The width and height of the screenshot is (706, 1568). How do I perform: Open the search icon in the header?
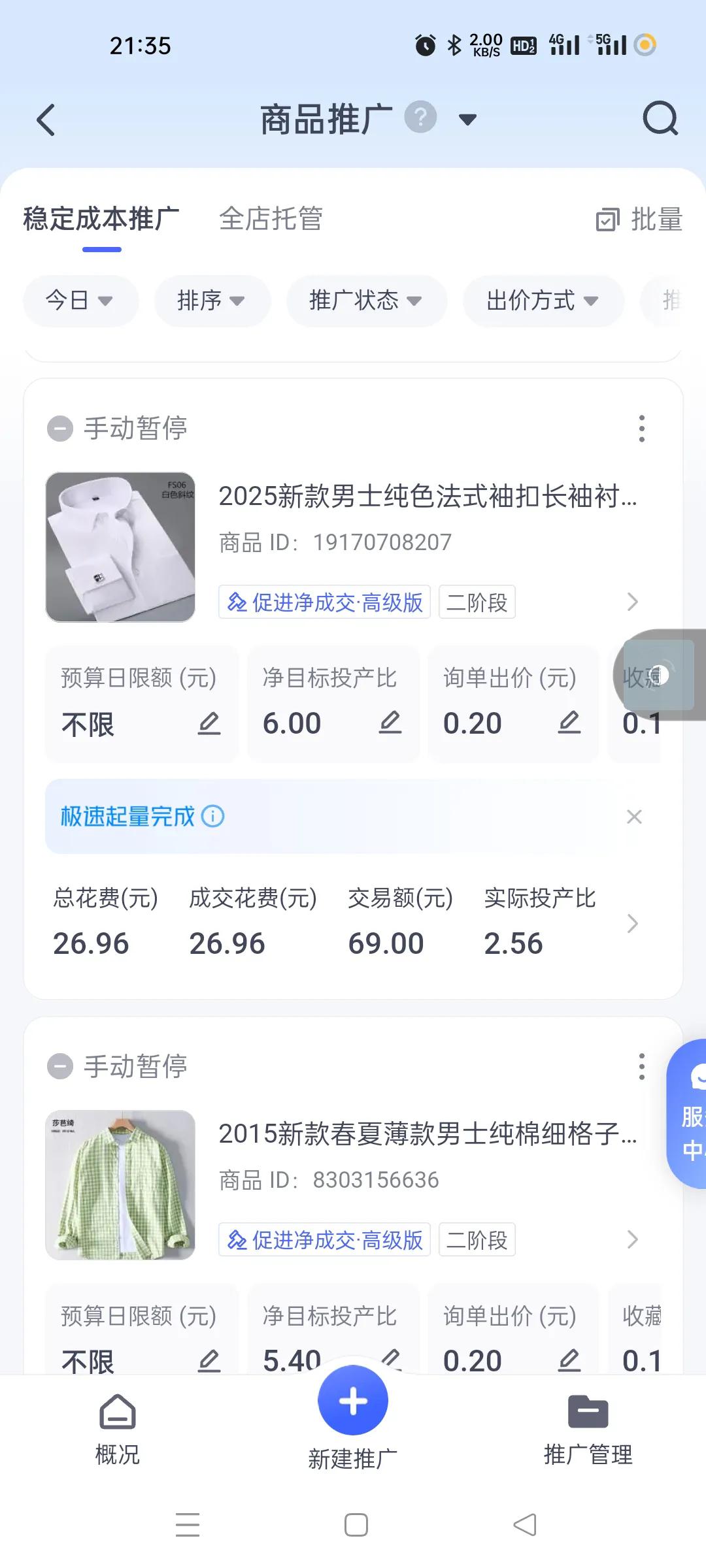pyautogui.click(x=660, y=119)
